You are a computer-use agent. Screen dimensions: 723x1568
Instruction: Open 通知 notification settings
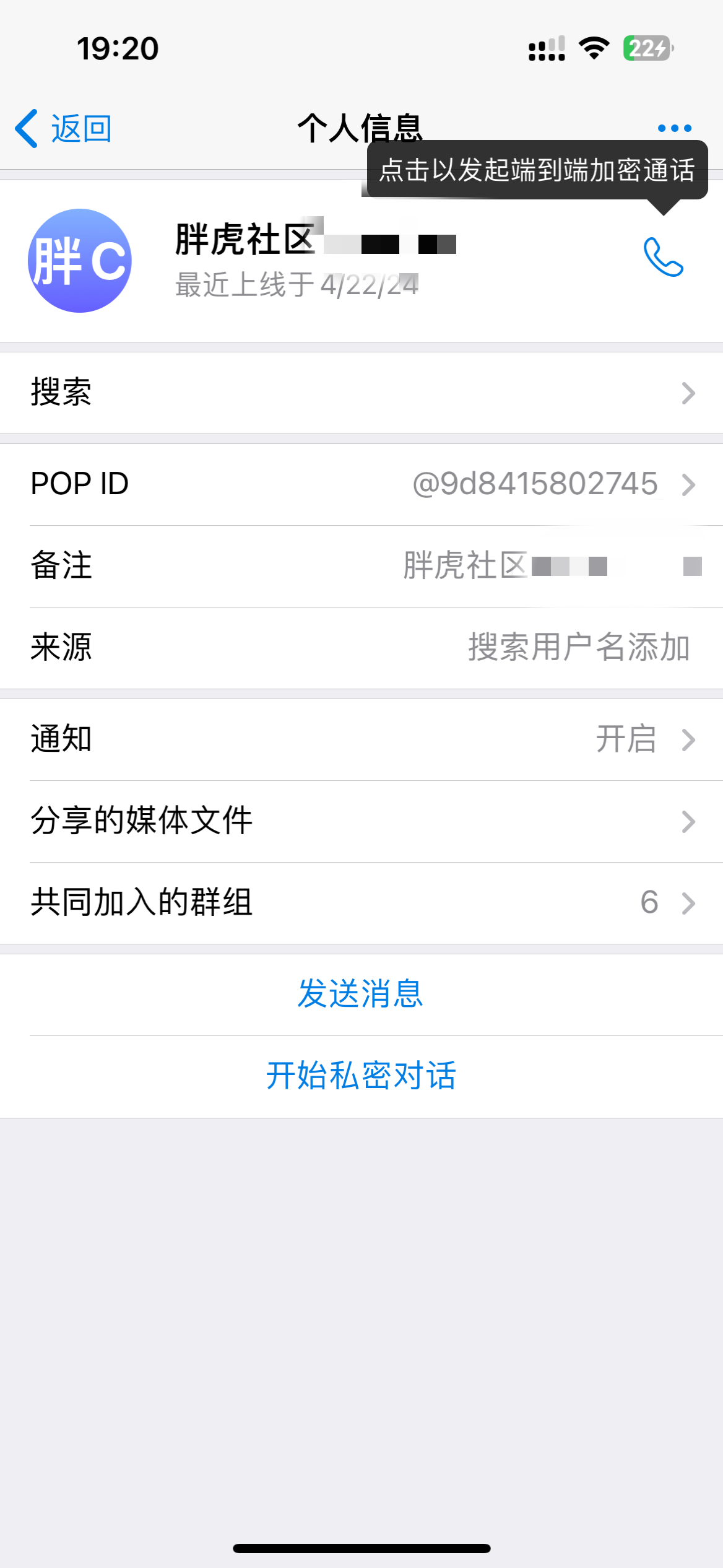361,739
